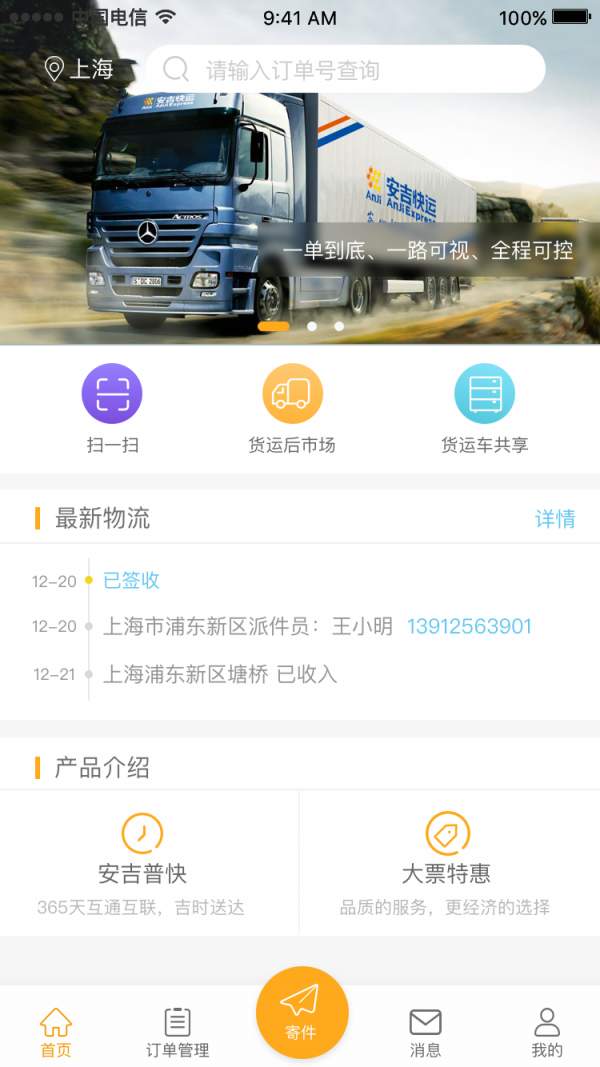
Task: Open 货运后市场
Action: pos(292,408)
